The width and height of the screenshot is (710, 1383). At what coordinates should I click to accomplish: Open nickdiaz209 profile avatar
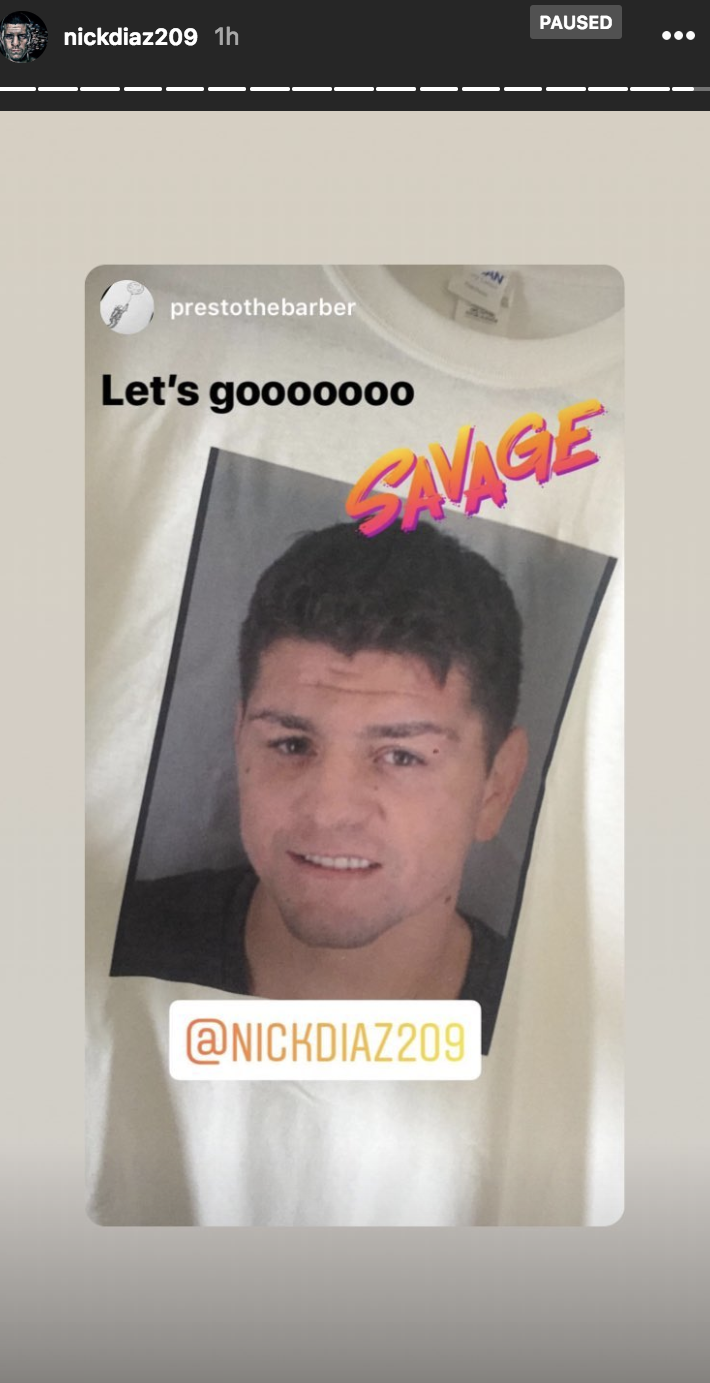pos(24,37)
